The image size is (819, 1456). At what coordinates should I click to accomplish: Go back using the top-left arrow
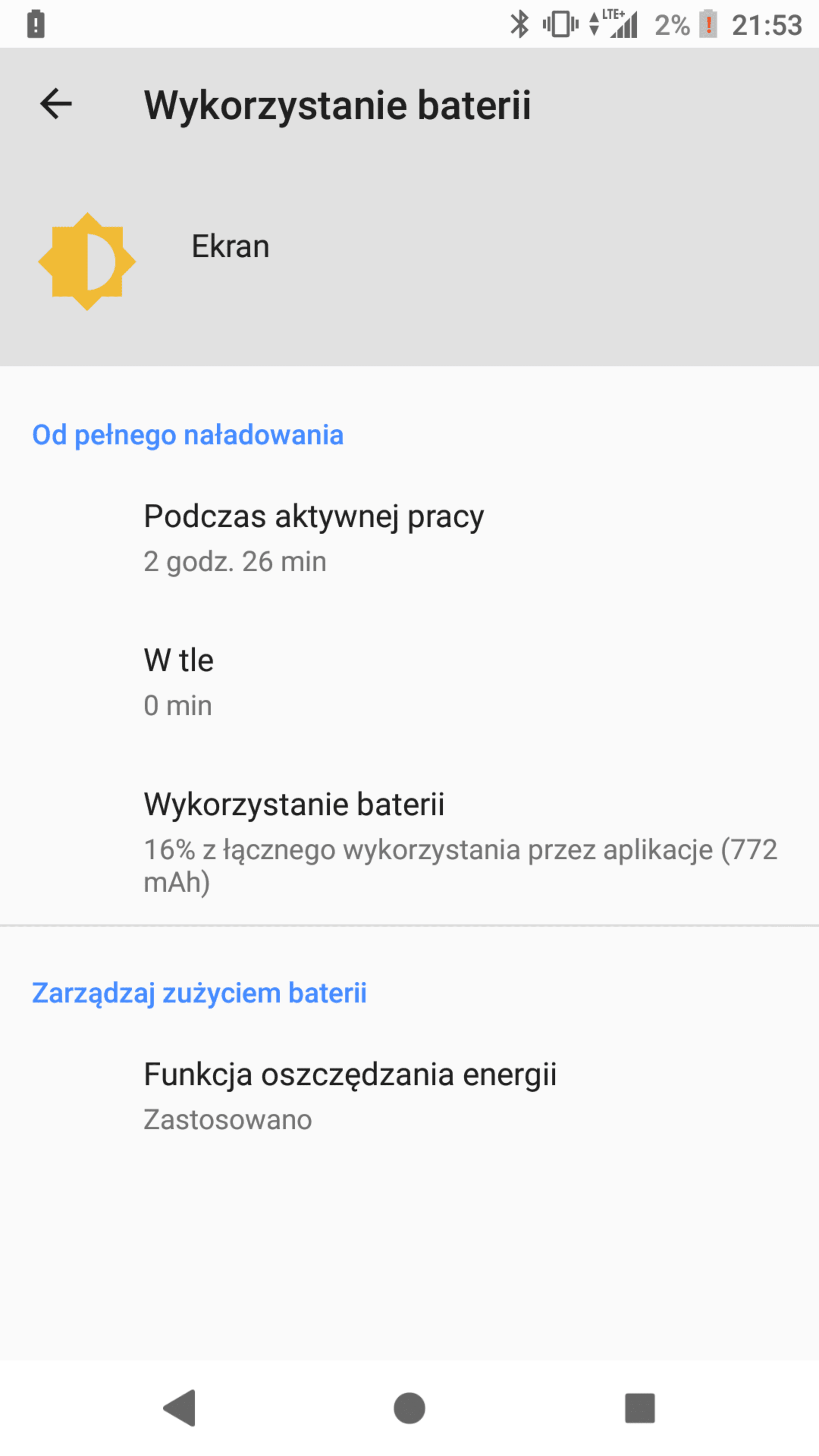[x=56, y=104]
